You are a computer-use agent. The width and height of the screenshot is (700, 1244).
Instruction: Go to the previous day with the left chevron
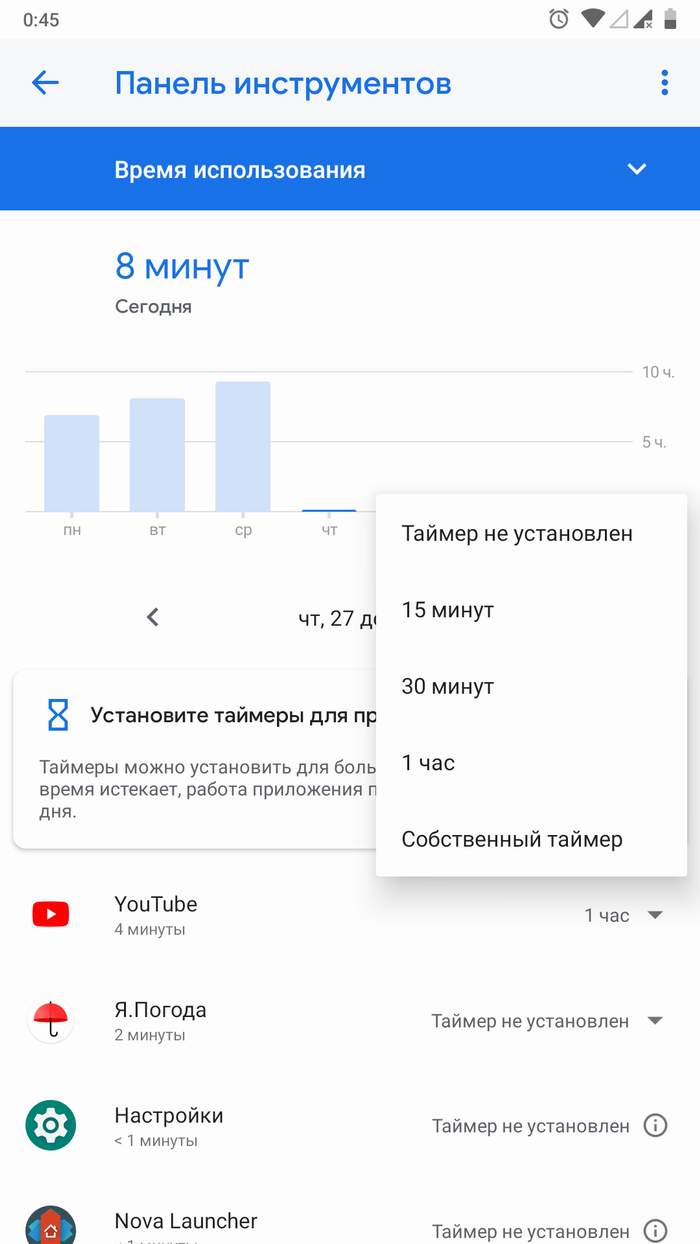[x=153, y=617]
